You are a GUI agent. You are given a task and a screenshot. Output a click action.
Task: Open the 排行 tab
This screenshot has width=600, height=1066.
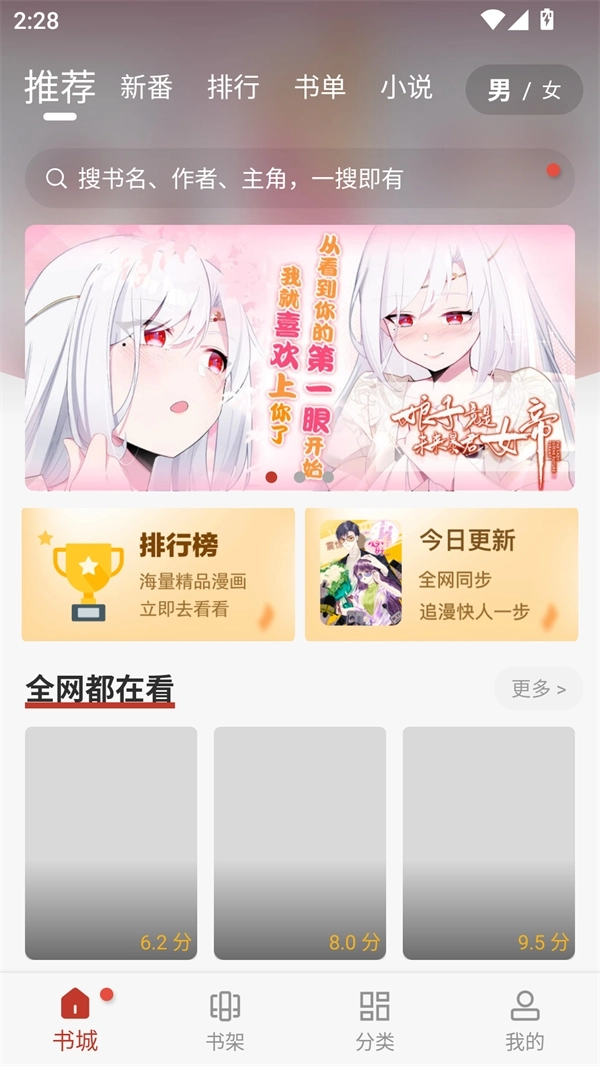(233, 88)
